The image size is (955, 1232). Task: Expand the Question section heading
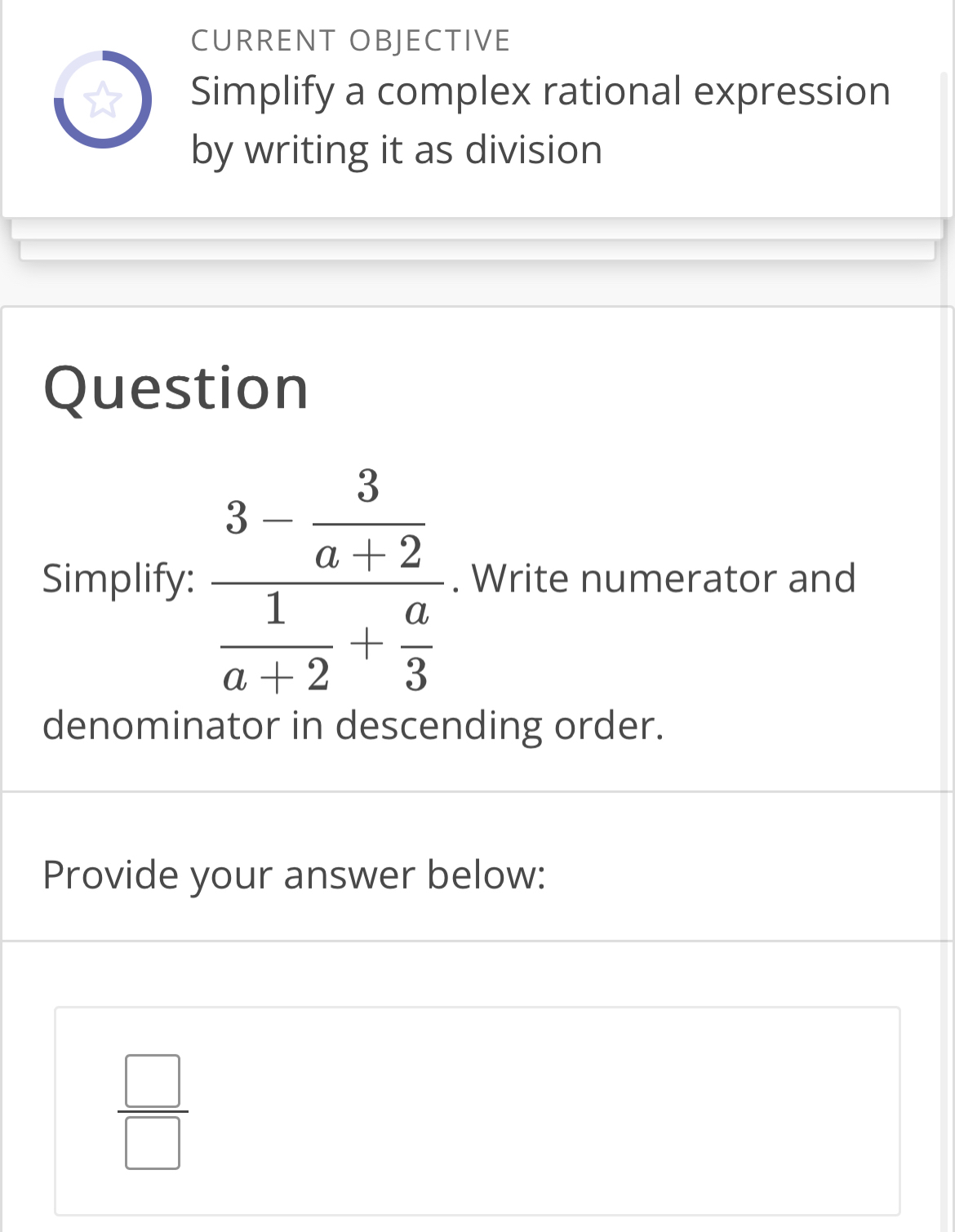click(176, 388)
